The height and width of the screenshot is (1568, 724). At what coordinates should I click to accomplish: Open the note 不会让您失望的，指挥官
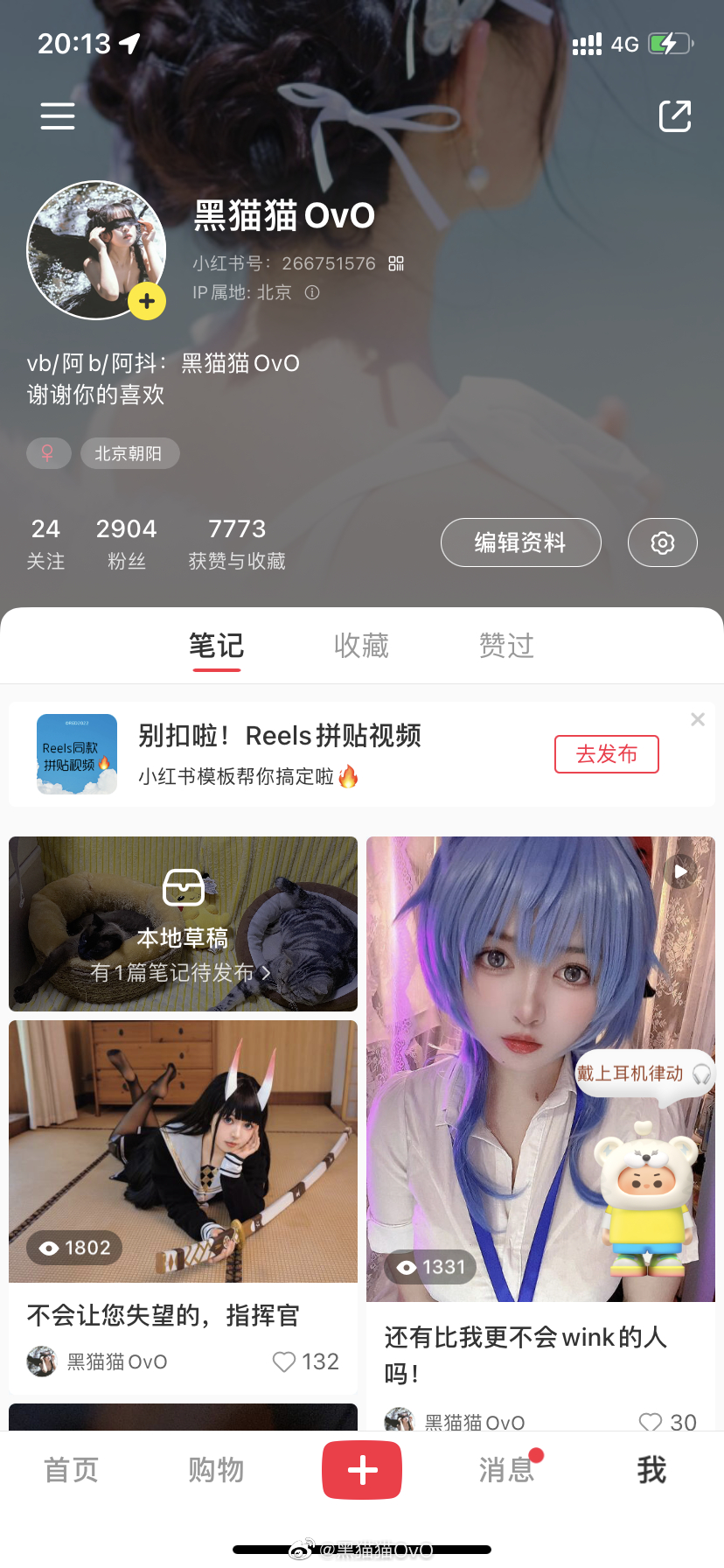[183, 1151]
